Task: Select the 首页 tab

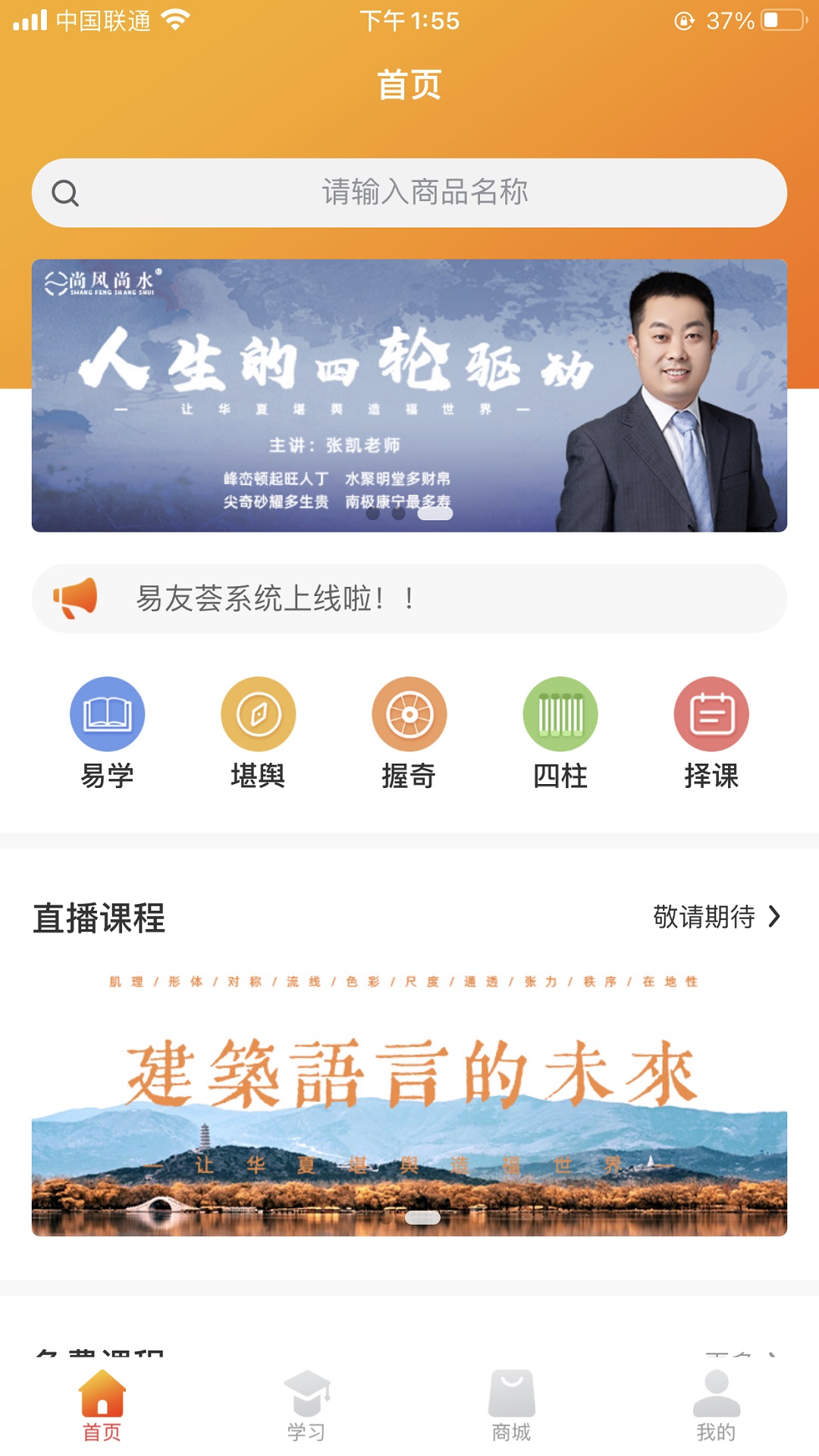Action: pyautogui.click(x=102, y=1406)
